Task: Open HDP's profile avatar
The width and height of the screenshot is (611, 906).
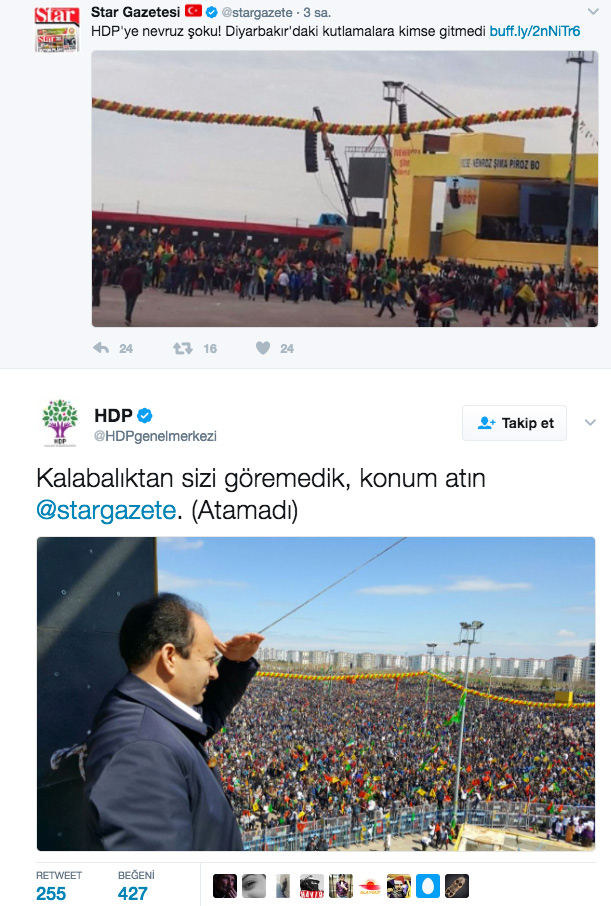Action: tap(60, 423)
